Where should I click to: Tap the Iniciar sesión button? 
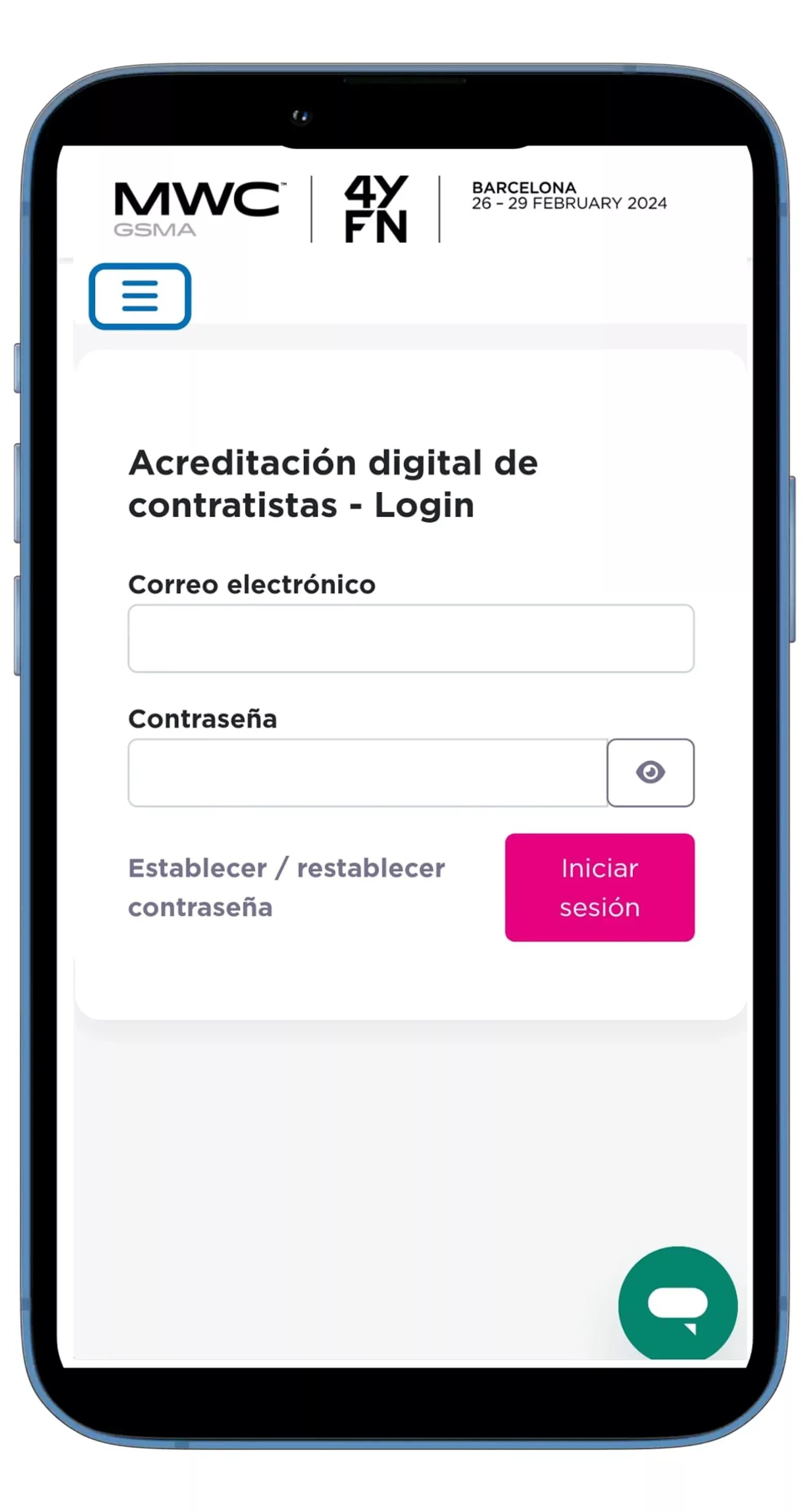[x=599, y=887]
